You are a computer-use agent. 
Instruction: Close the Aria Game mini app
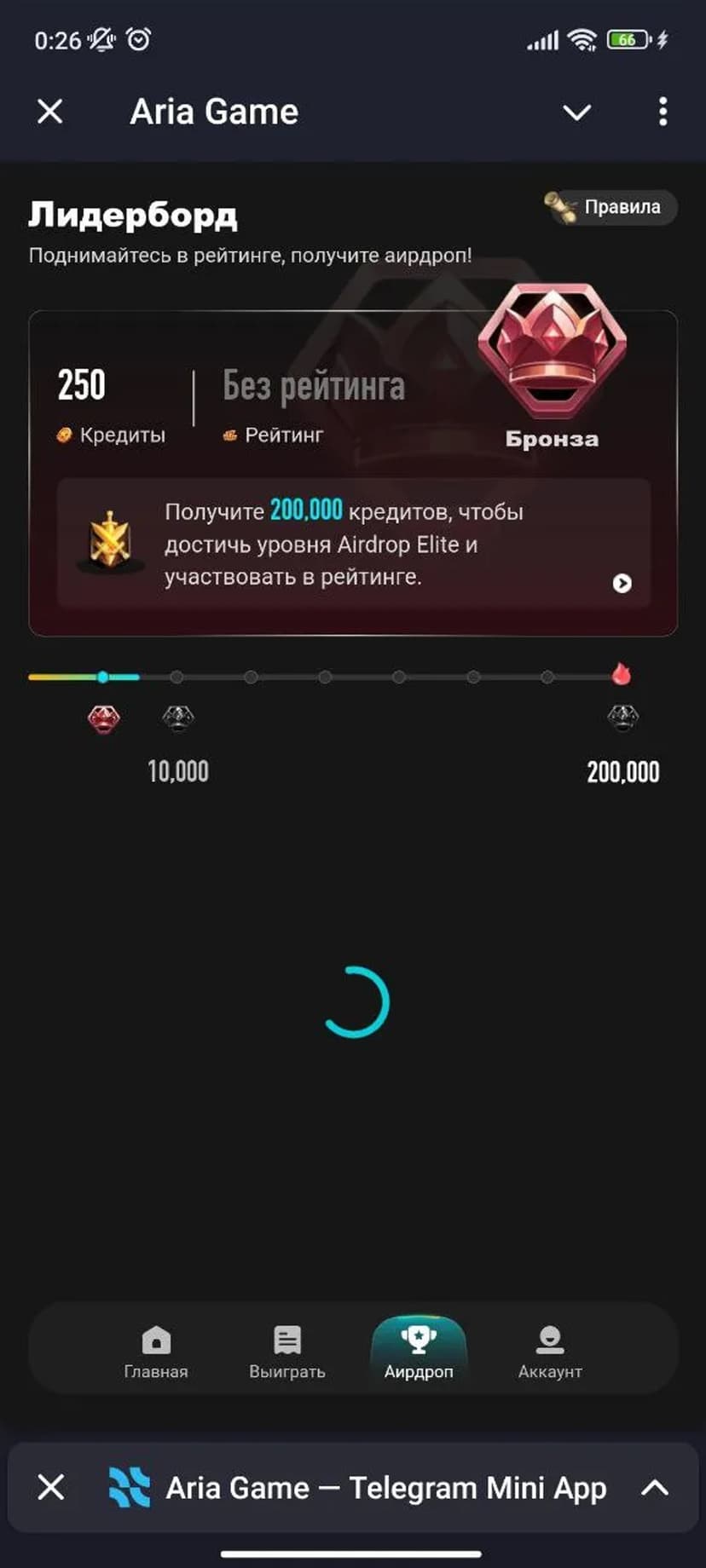point(50,112)
